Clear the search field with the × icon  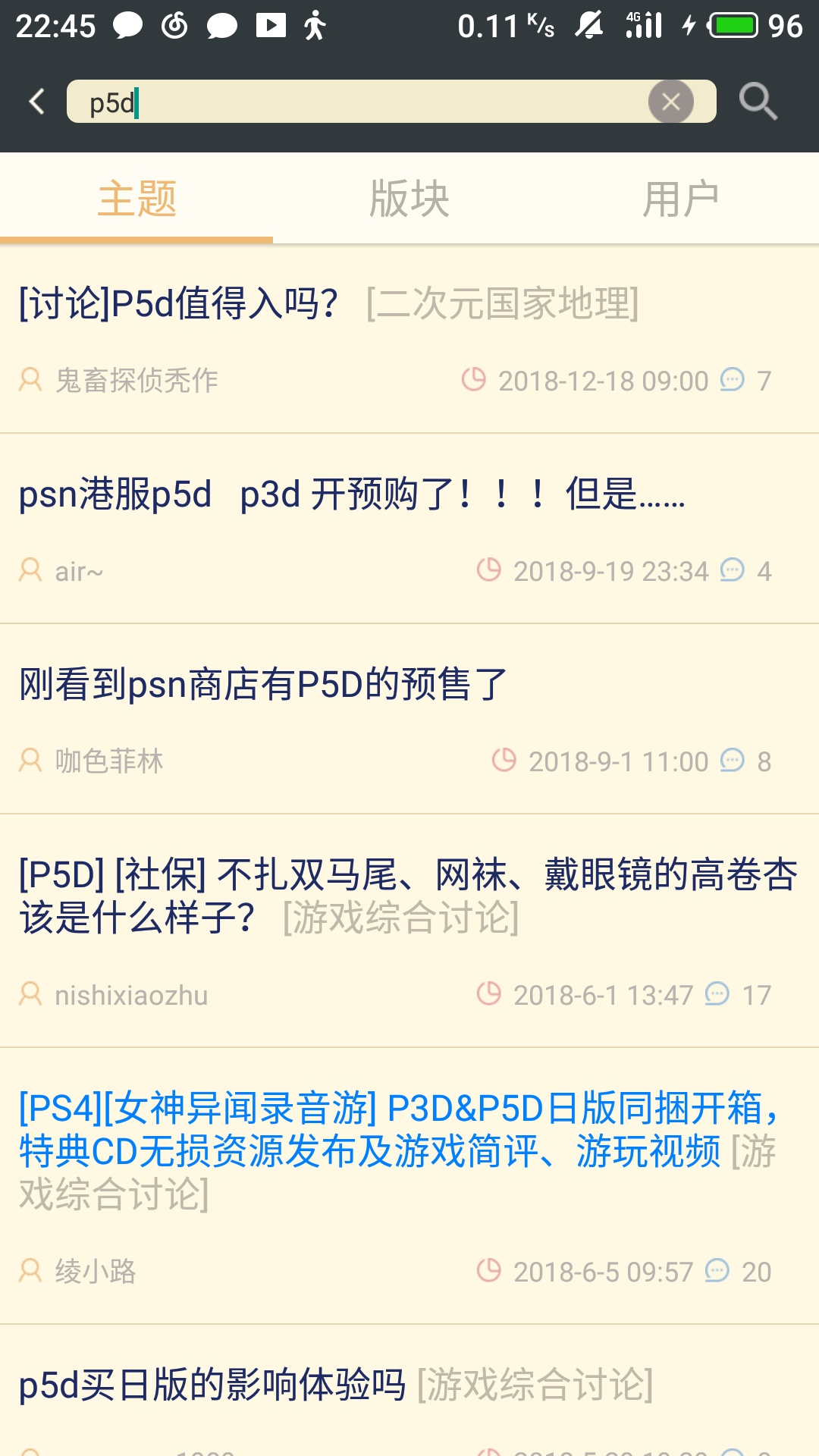click(670, 102)
